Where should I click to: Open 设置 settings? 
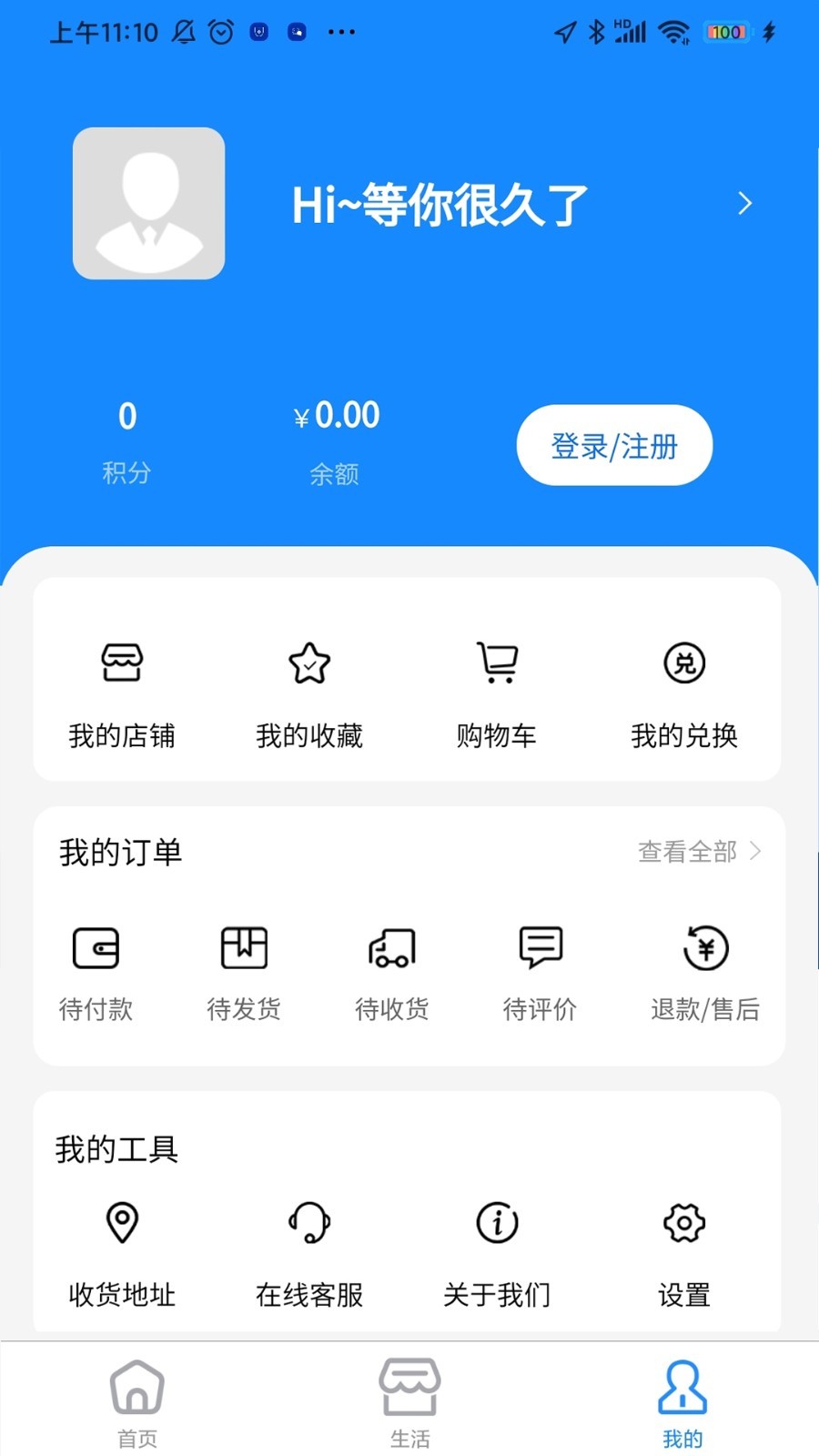click(684, 1255)
